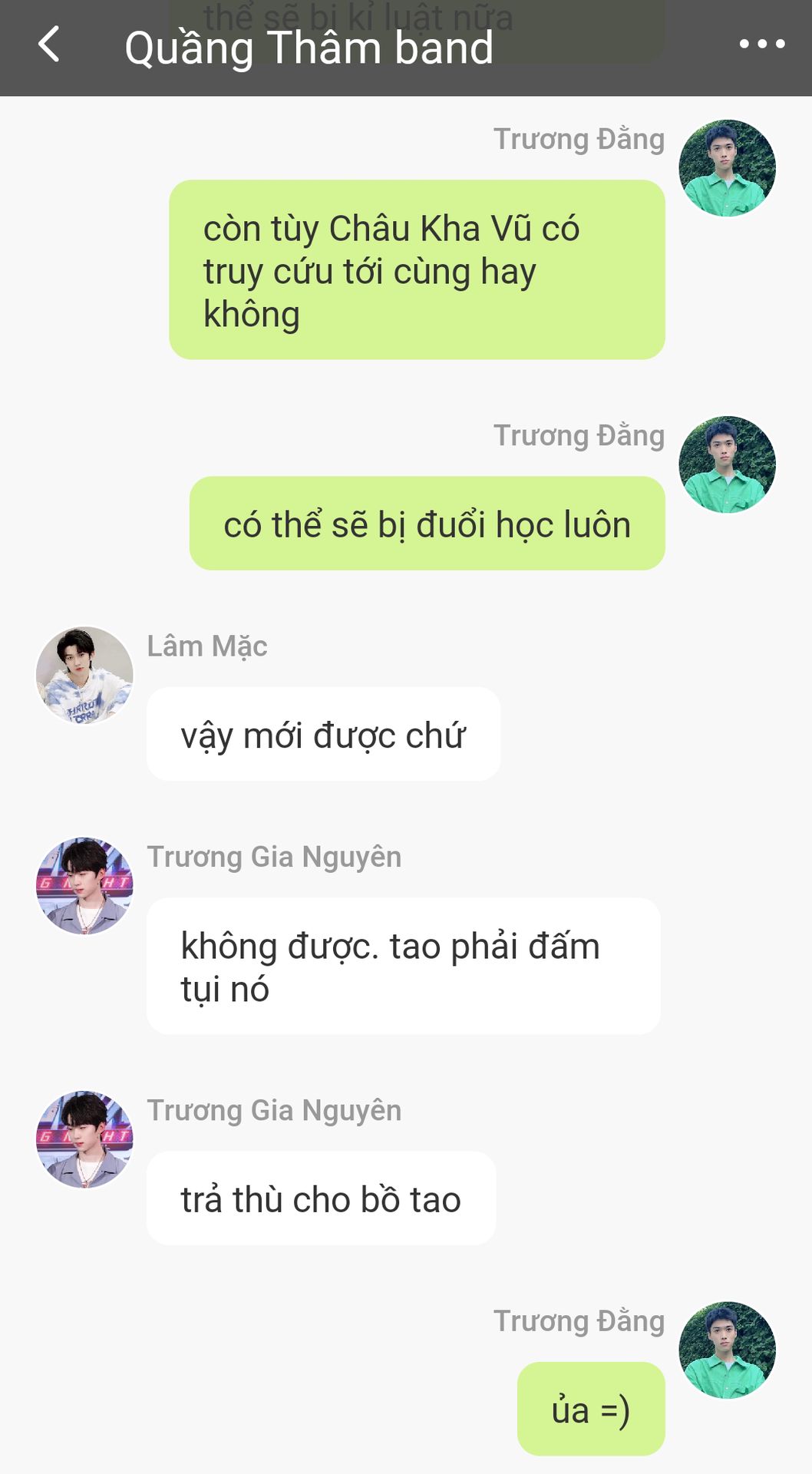Open Lâm Mặc's profile avatar
Screen dimensions: 812x1474
click(x=84, y=675)
